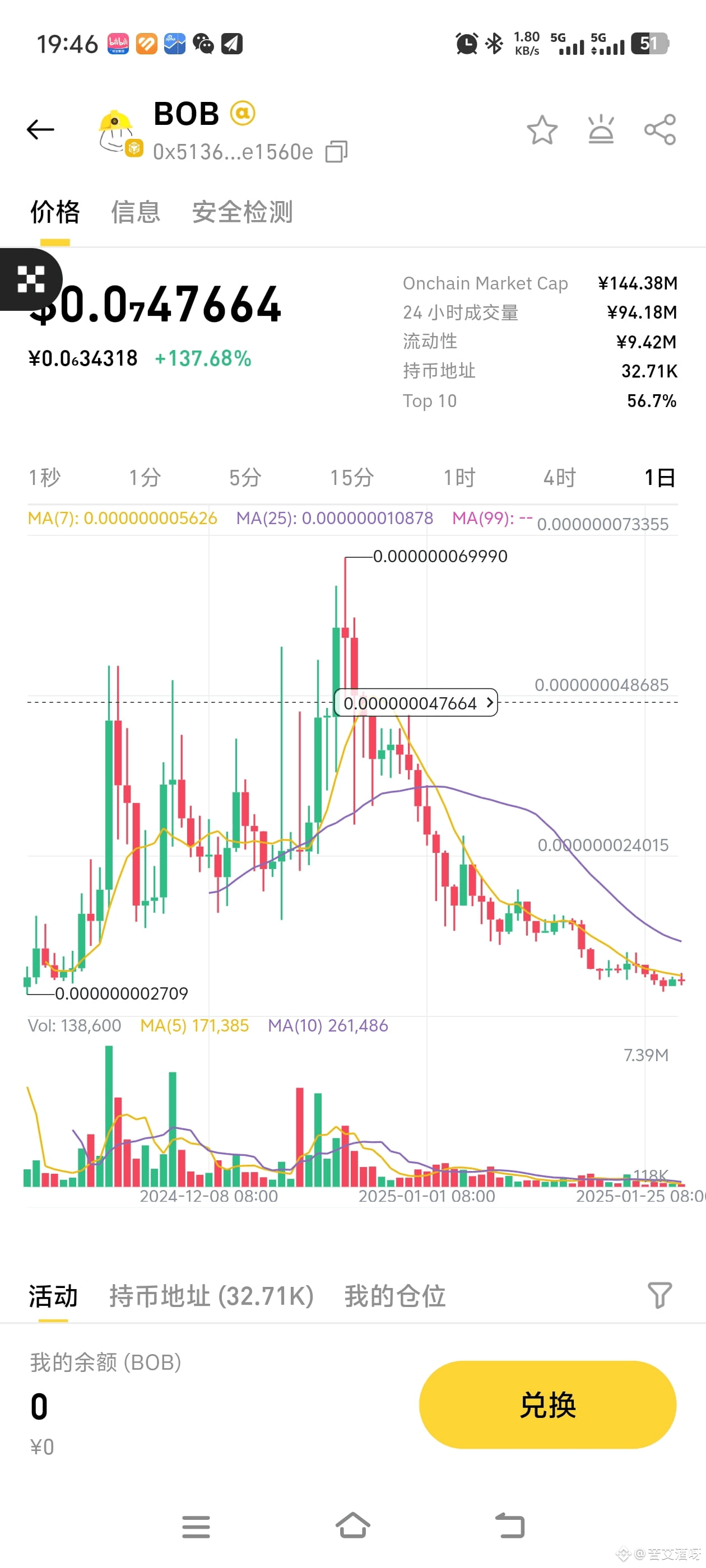This screenshot has height=1568, width=706.
Task: Switch to the 信息 tab
Action: [135, 212]
